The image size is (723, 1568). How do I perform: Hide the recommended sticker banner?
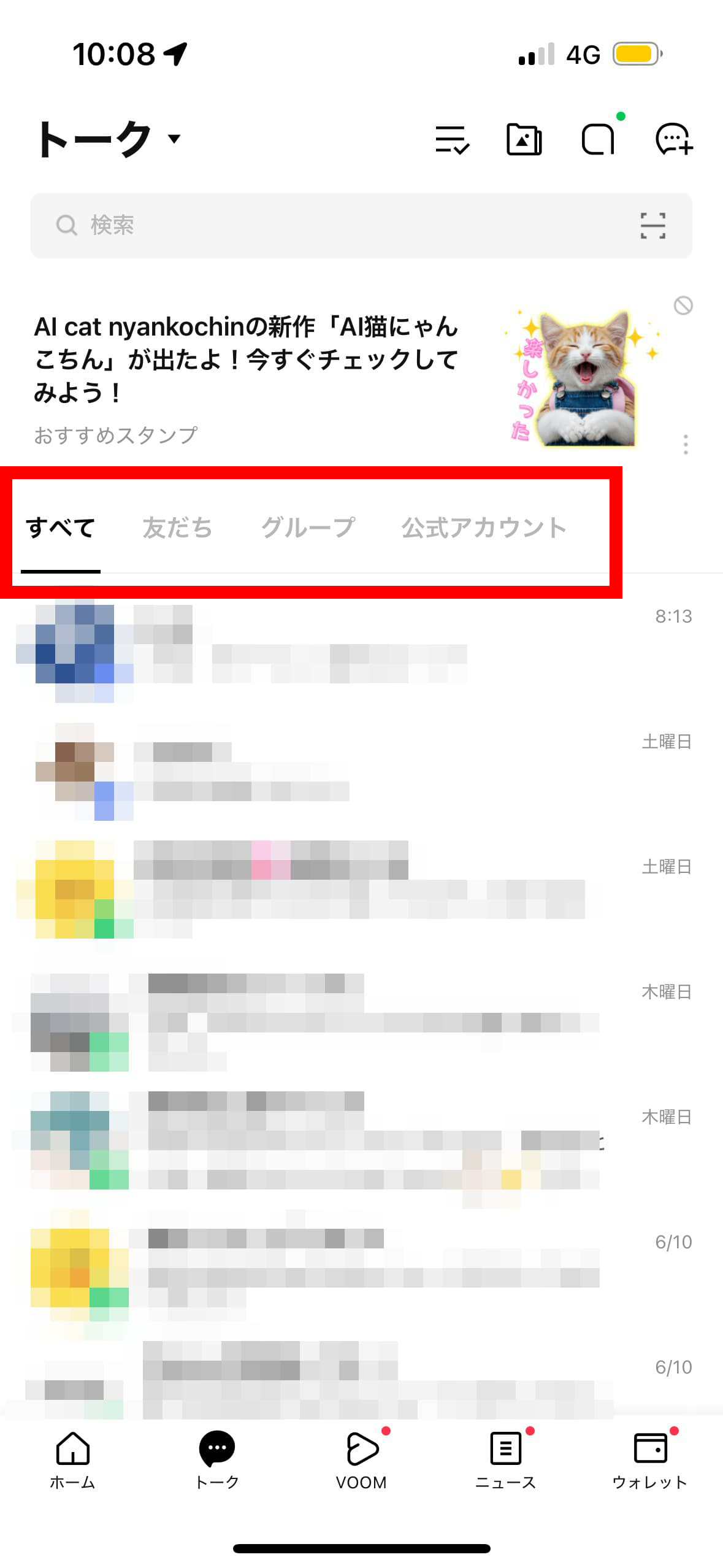pos(683,306)
